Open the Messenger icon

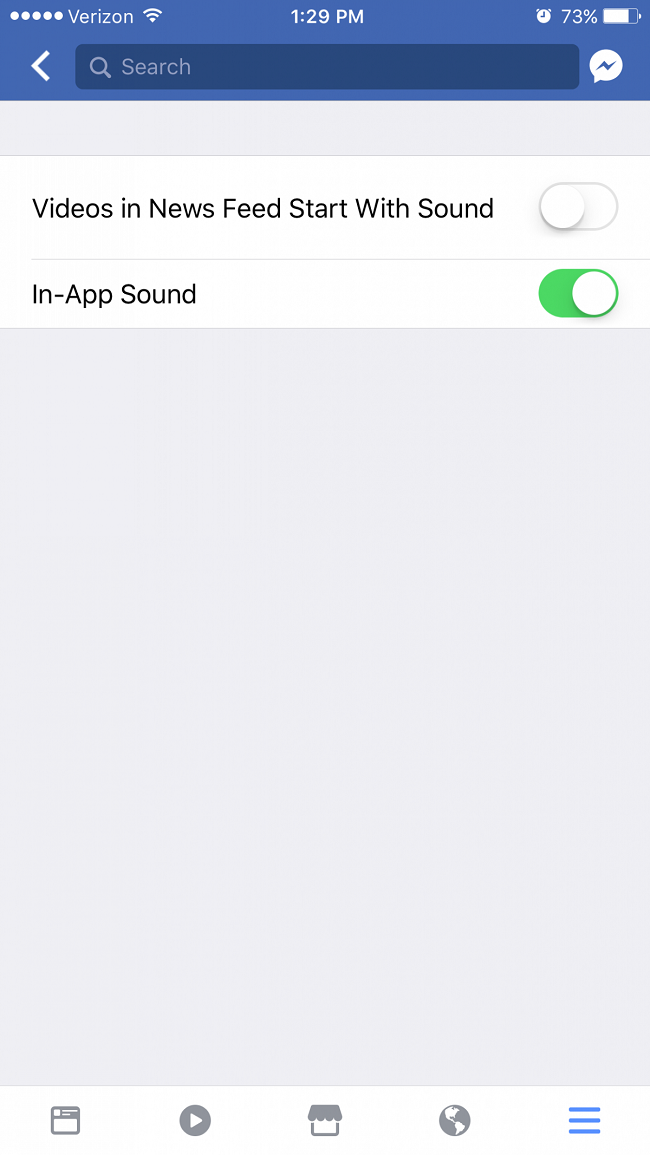click(606, 67)
